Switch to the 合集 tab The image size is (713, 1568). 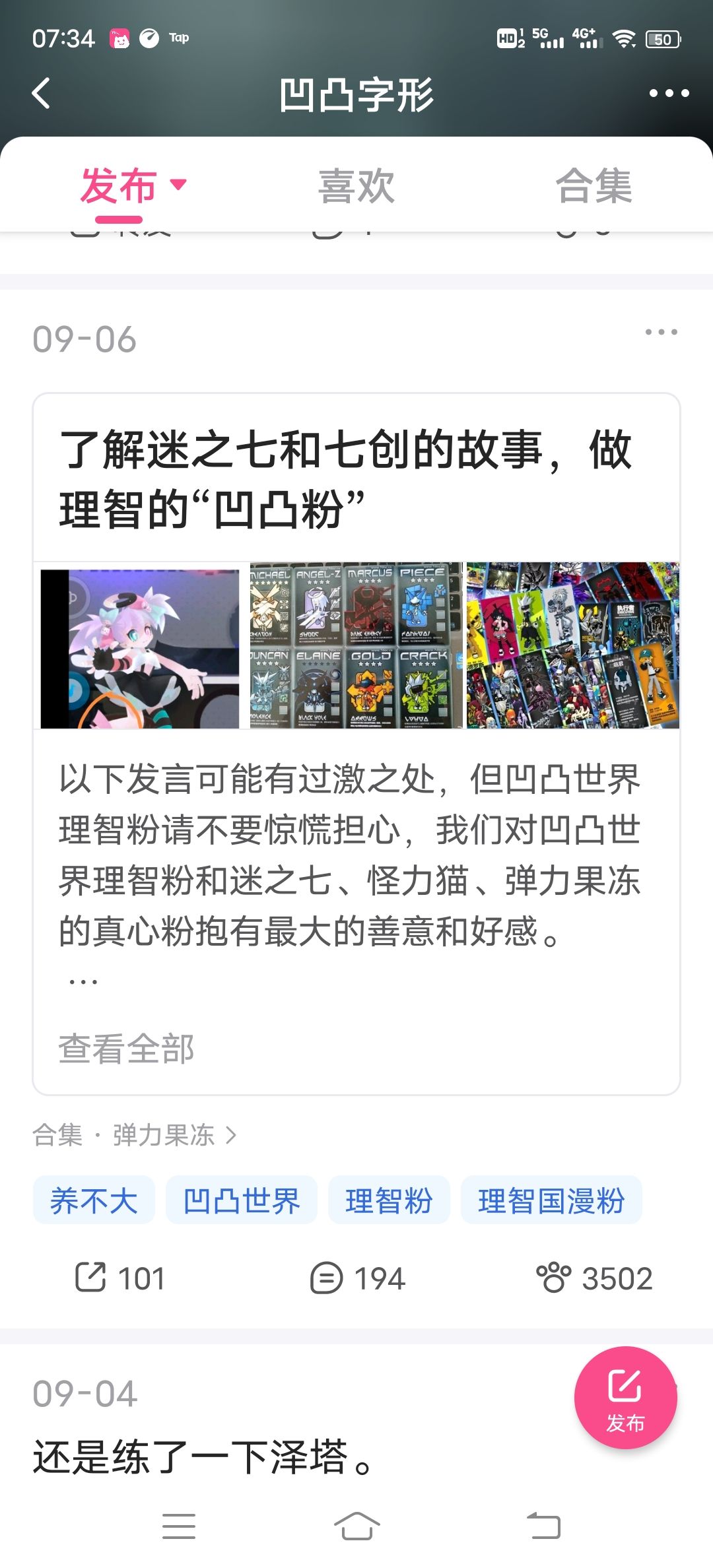point(595,187)
